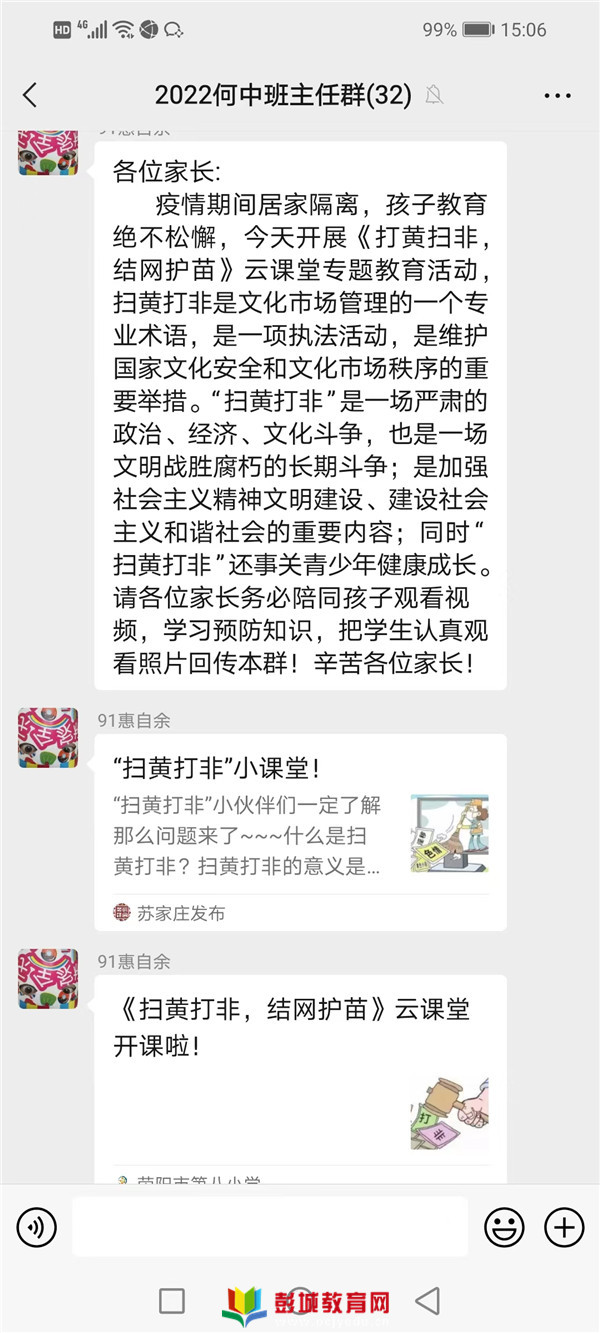Open the emoji picker
The height and width of the screenshot is (1333, 600).
point(504,1227)
